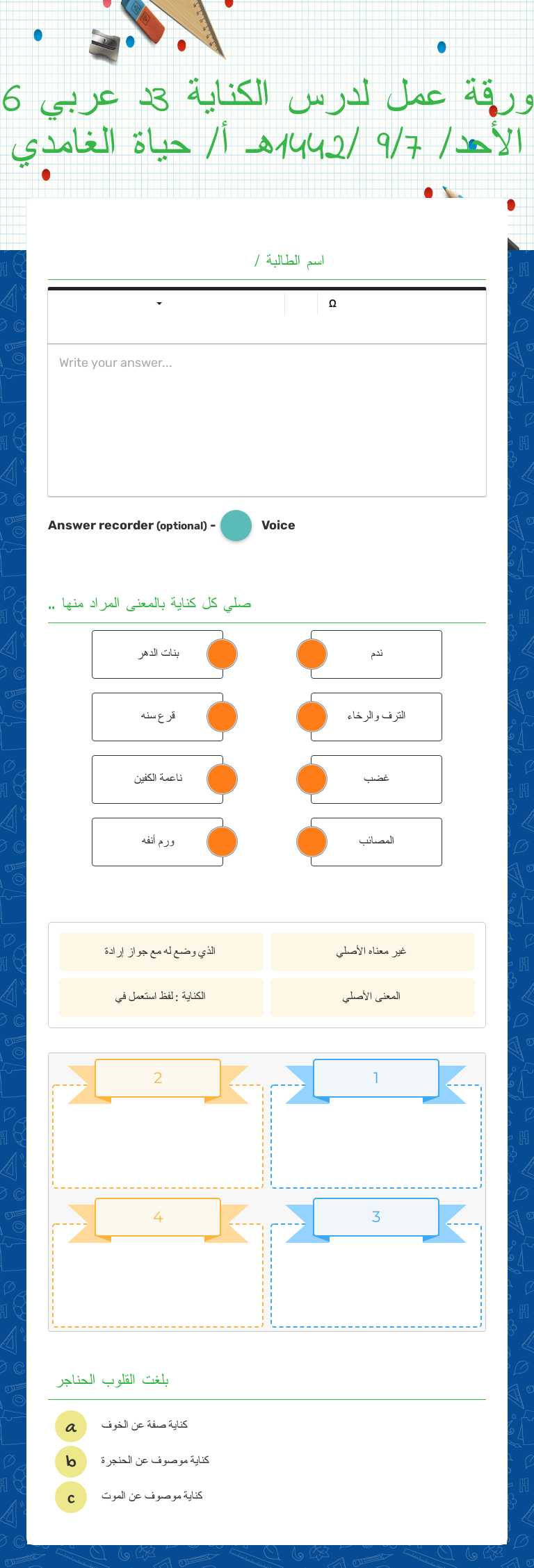Open the text formatting dropdown above the answer box
The width and height of the screenshot is (534, 1568).
159,304
